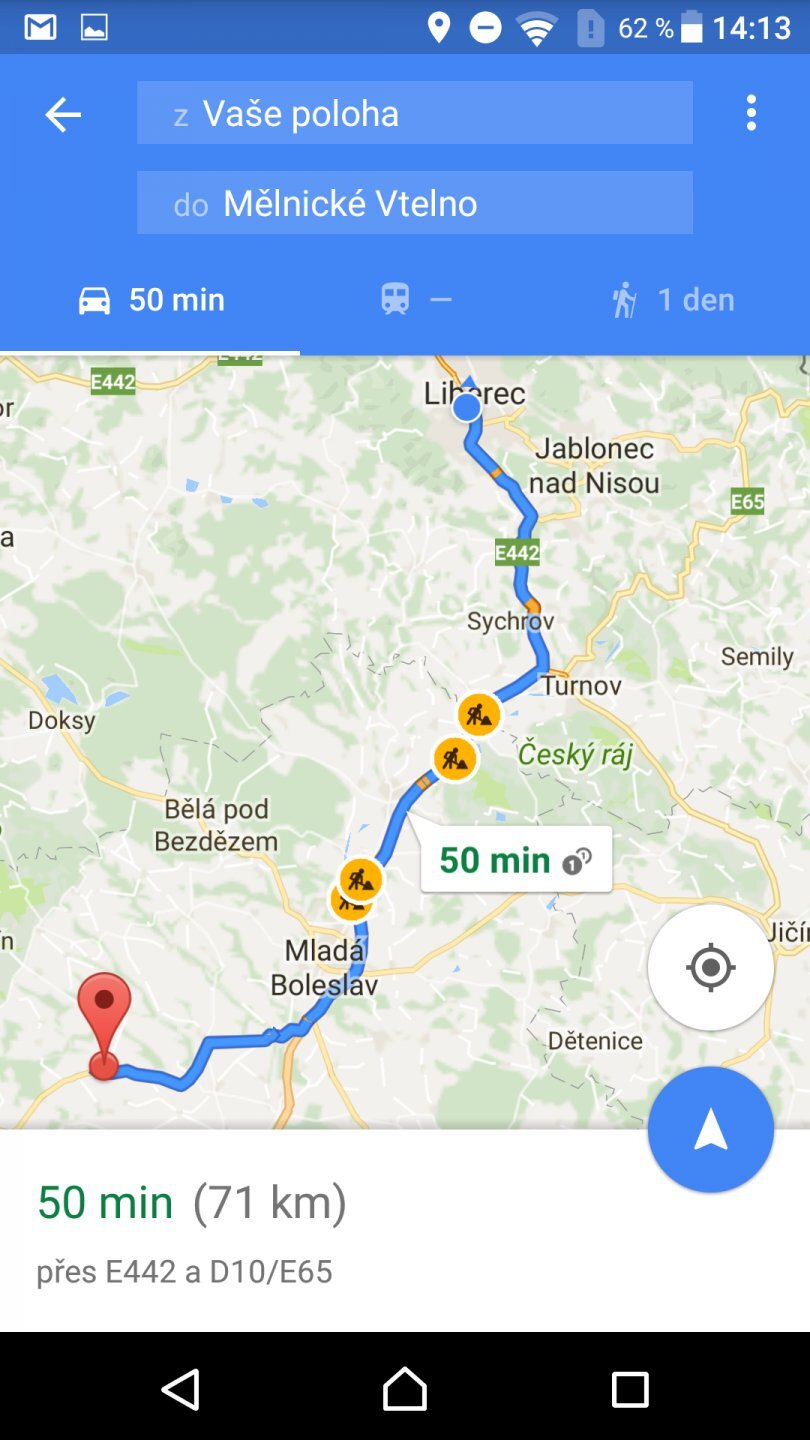
Task: Open route details přes E442 a D10/E65
Action: pos(185,1271)
